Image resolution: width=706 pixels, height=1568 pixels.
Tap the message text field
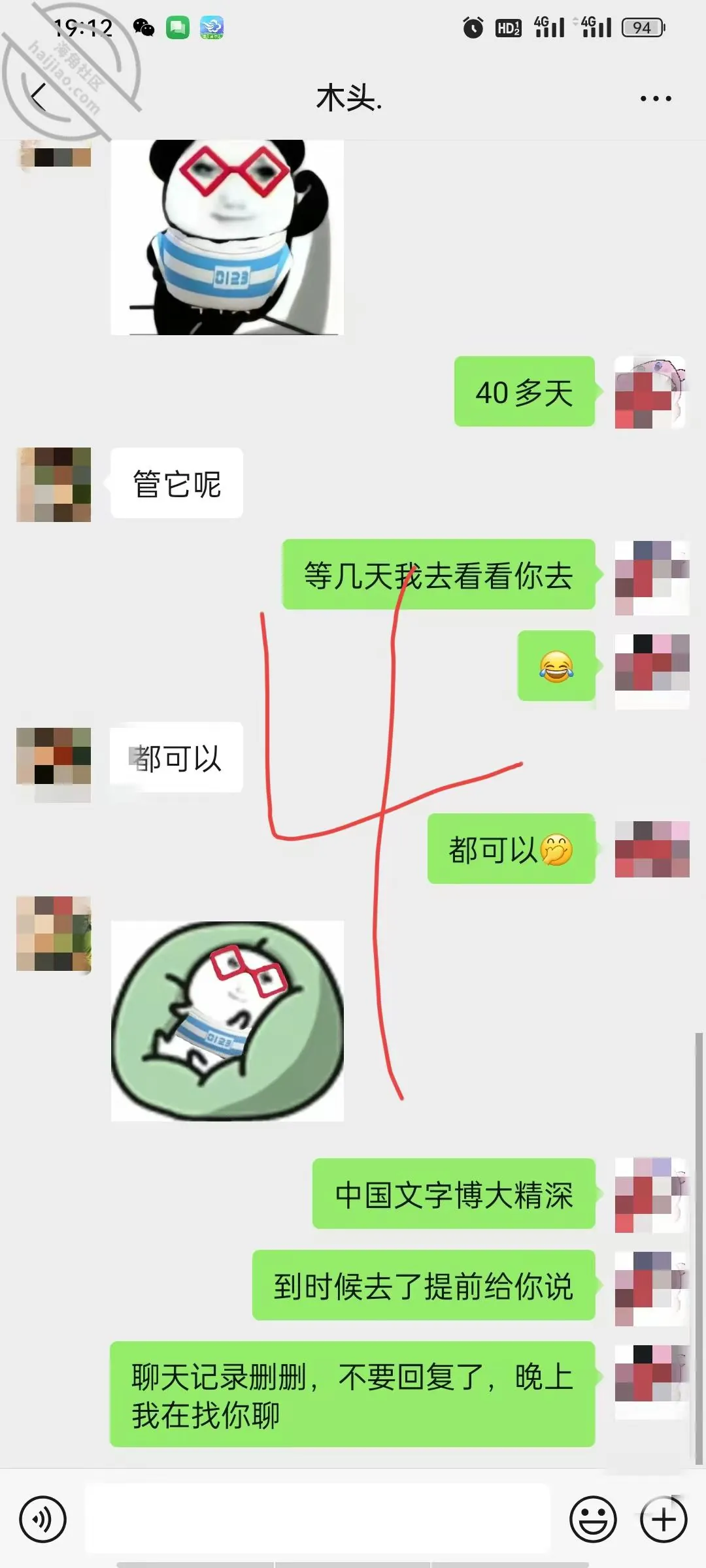click(318, 1518)
